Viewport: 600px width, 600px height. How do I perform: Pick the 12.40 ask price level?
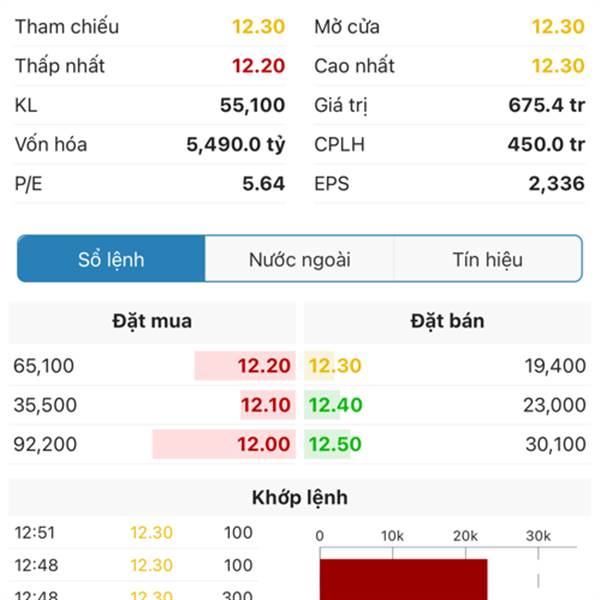point(335,406)
